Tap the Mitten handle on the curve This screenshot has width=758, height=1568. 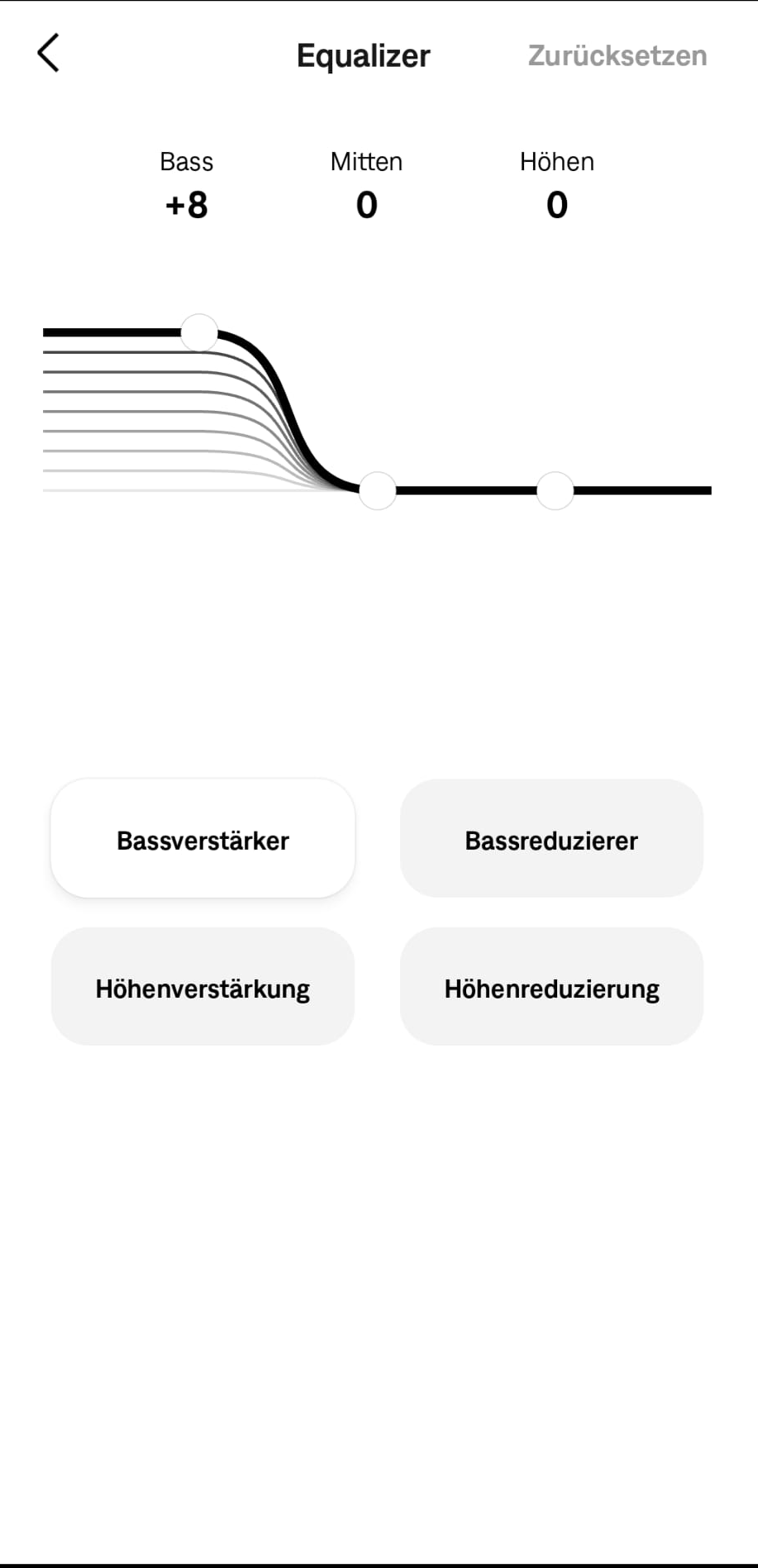click(x=378, y=491)
